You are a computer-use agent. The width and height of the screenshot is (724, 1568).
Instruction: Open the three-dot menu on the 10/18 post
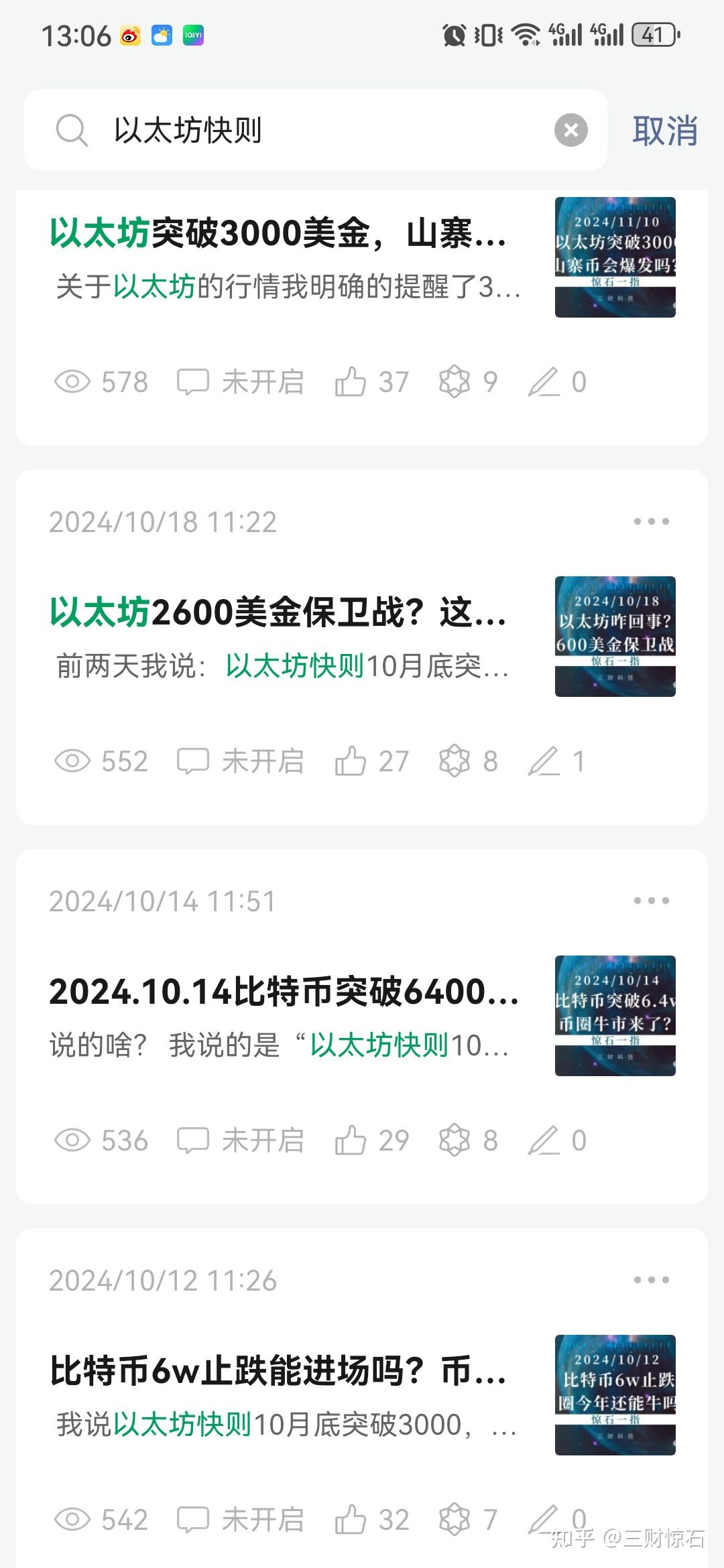pos(652,520)
